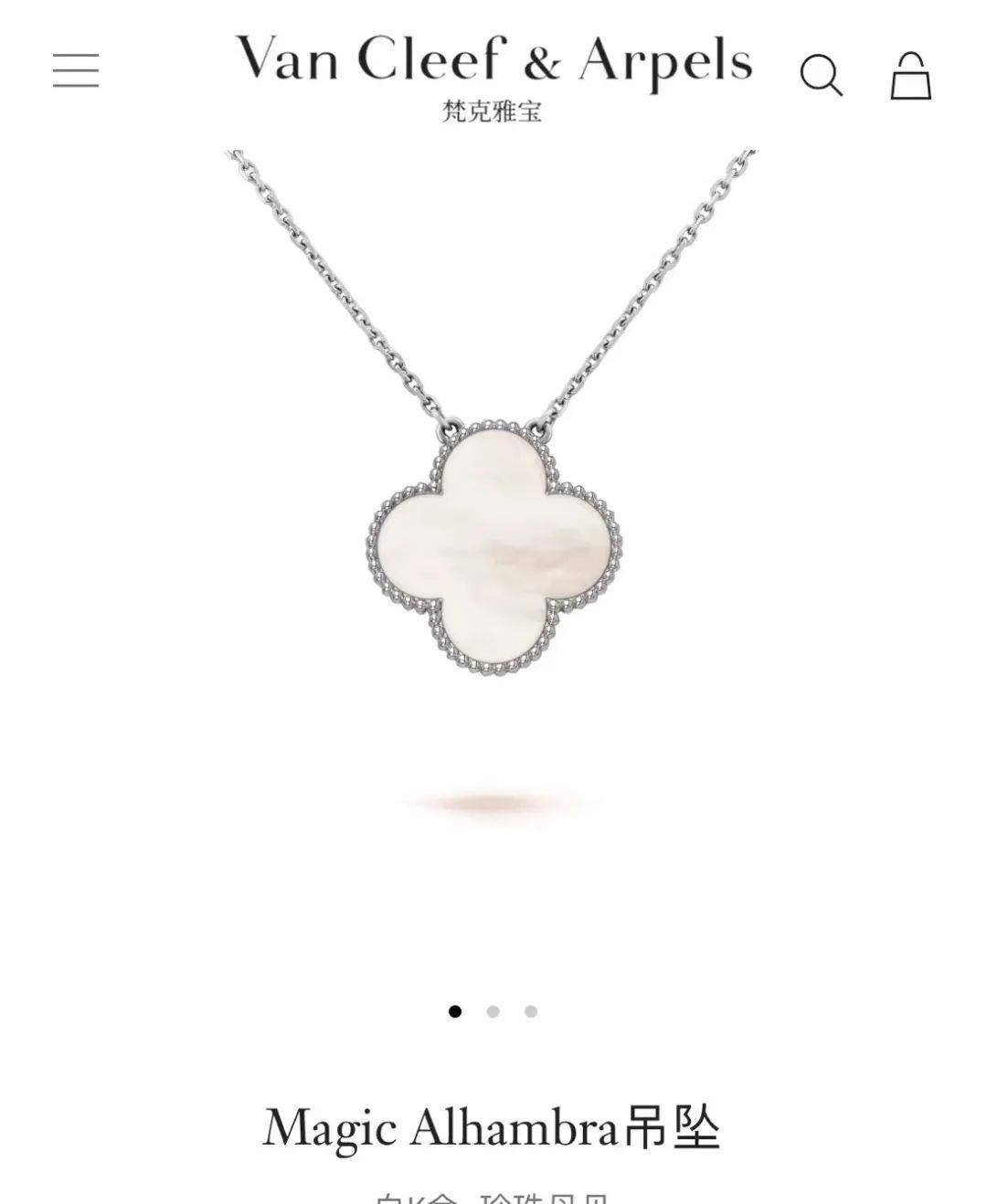
Task: Open the search magnifier
Action: [820, 75]
